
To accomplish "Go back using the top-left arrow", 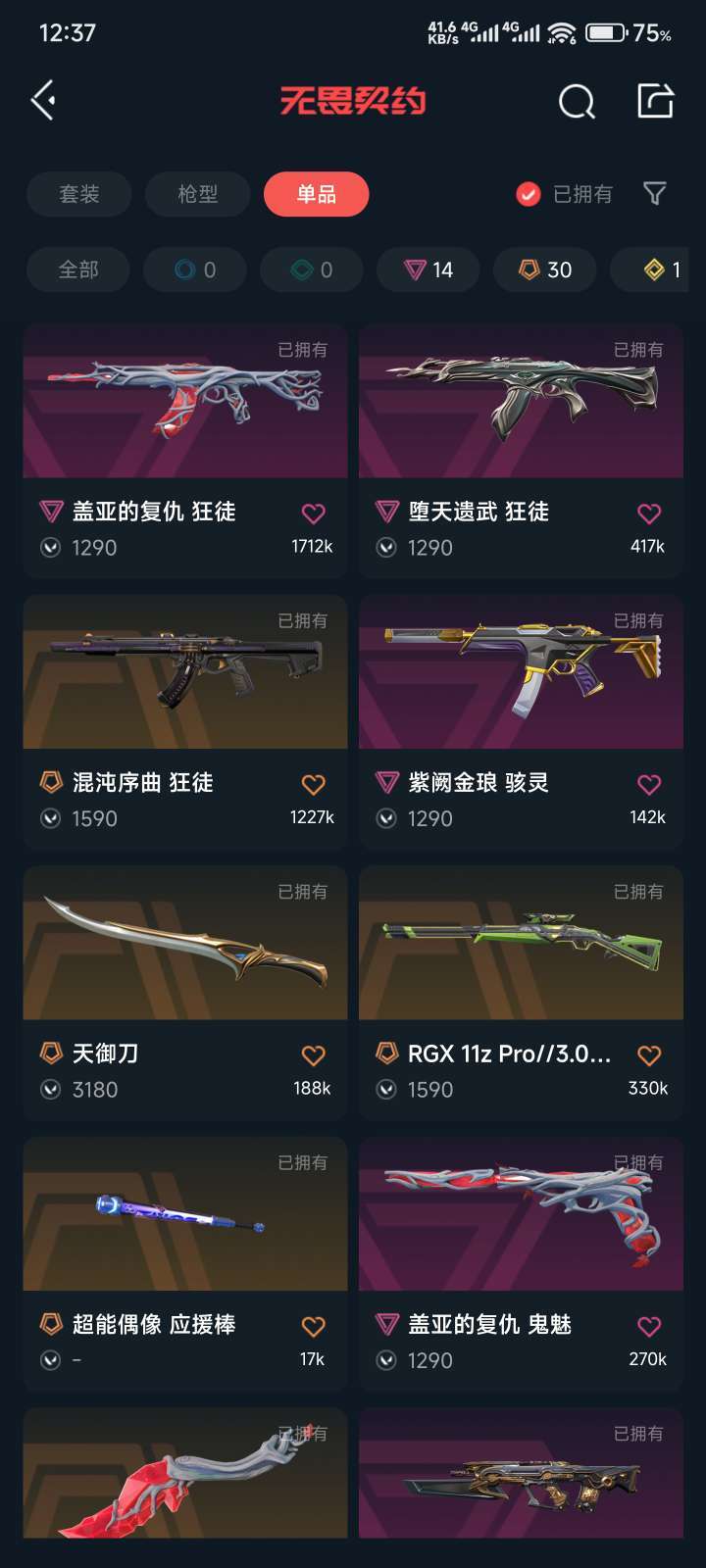I will tap(43, 100).
